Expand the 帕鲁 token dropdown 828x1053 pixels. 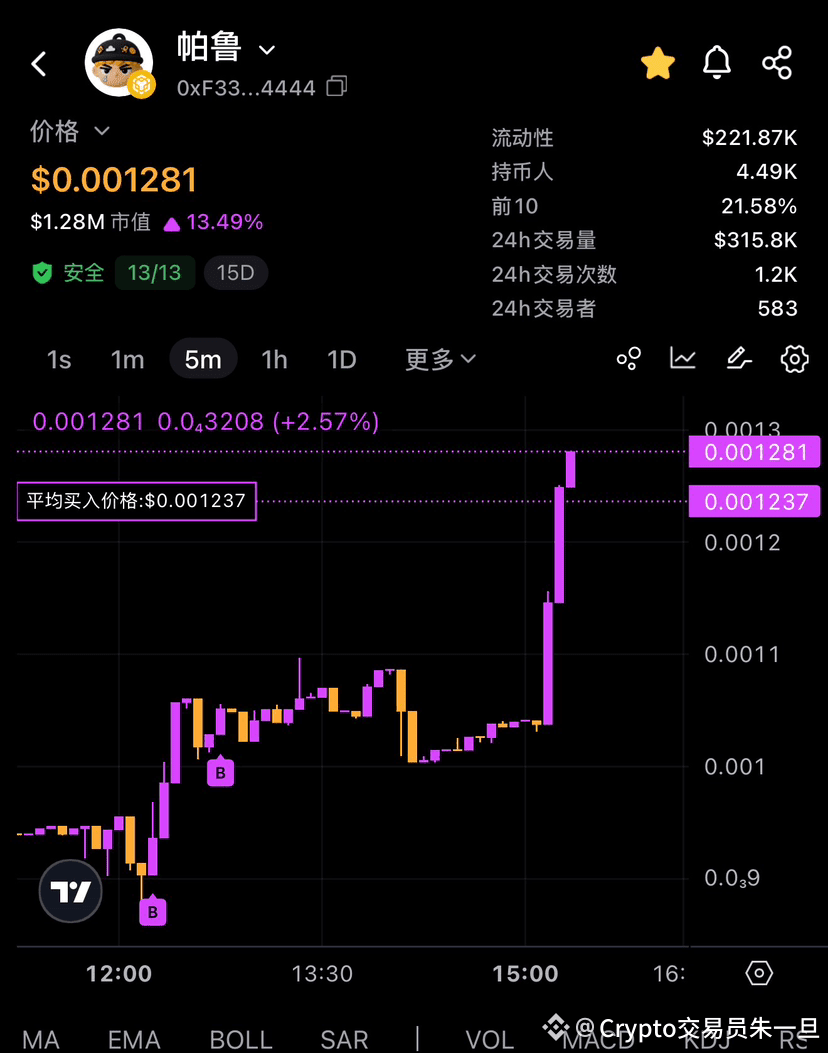point(267,49)
